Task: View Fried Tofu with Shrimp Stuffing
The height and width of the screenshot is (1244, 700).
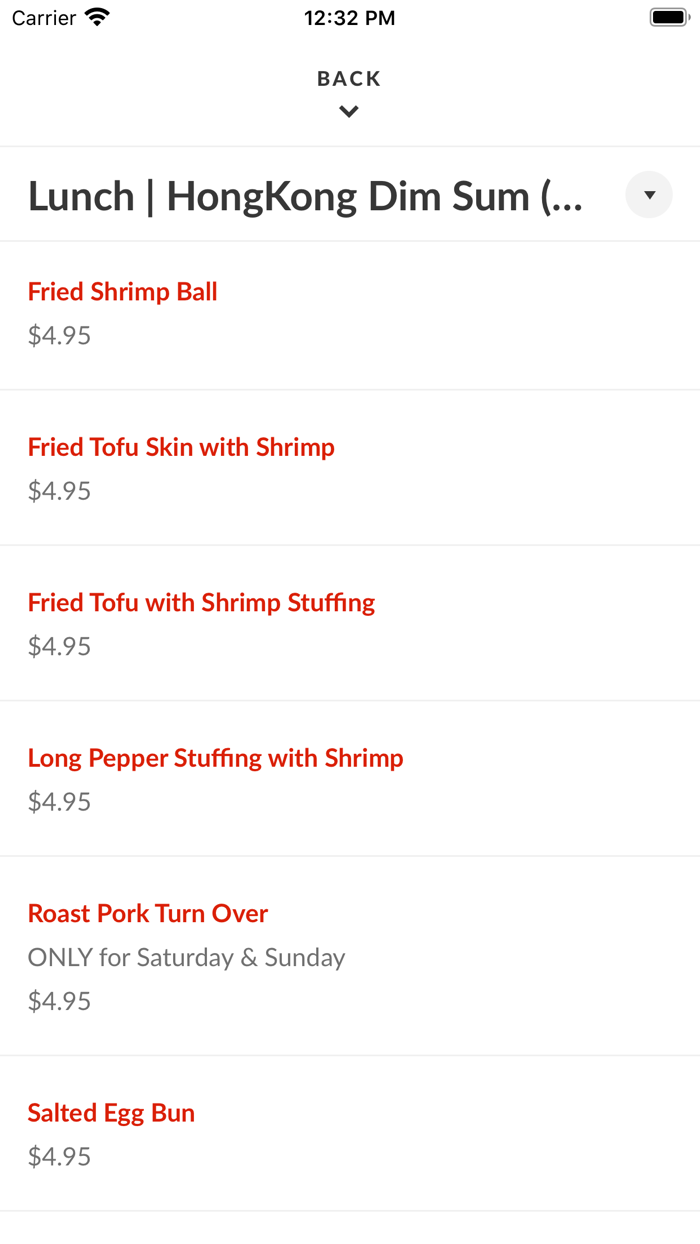Action: point(201,603)
